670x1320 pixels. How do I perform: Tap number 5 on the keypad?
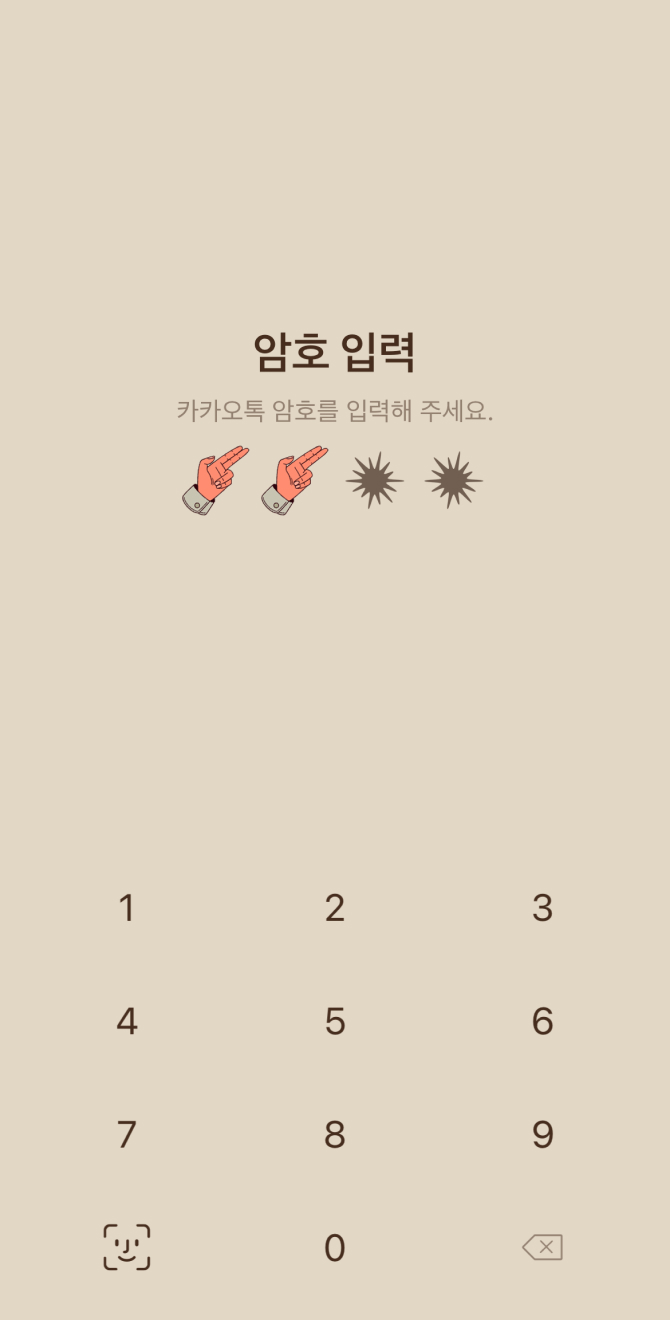[x=335, y=1021]
